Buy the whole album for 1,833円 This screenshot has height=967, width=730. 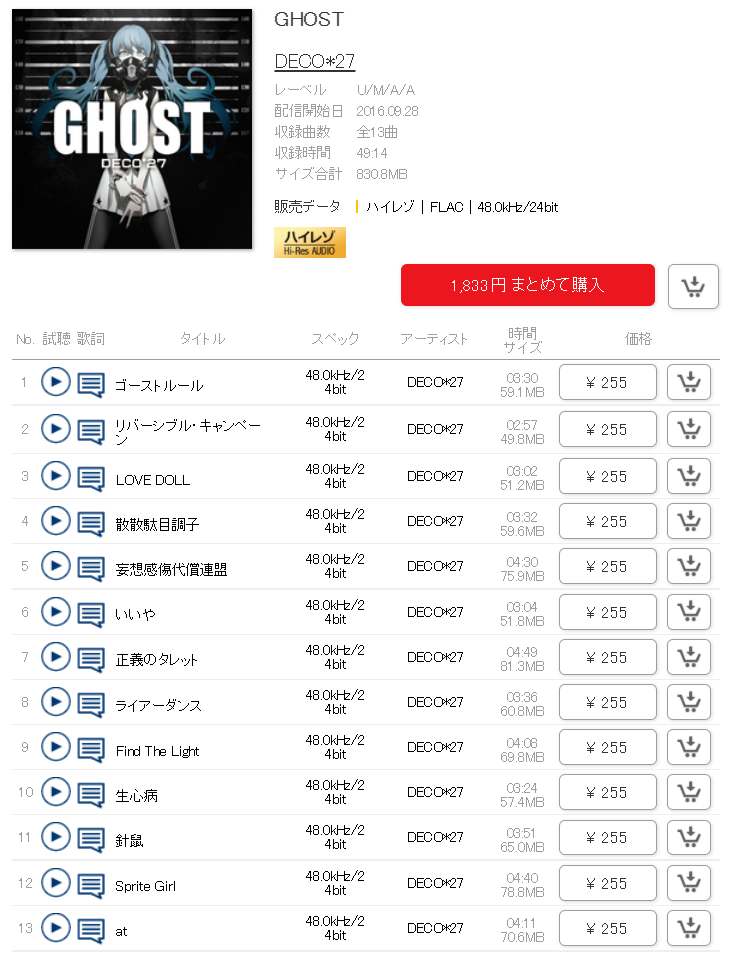(527, 285)
